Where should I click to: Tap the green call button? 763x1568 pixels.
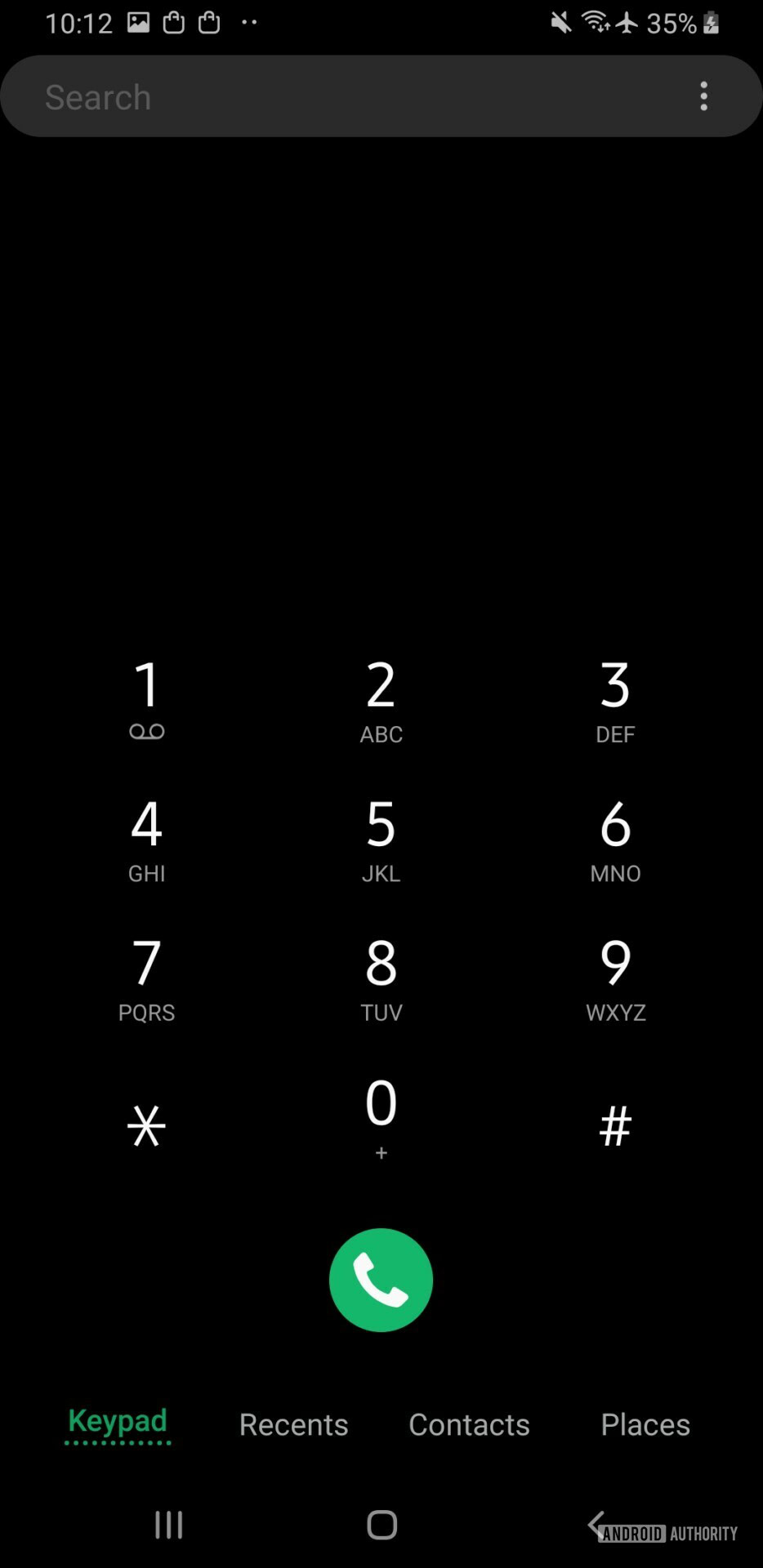pyautogui.click(x=381, y=1280)
